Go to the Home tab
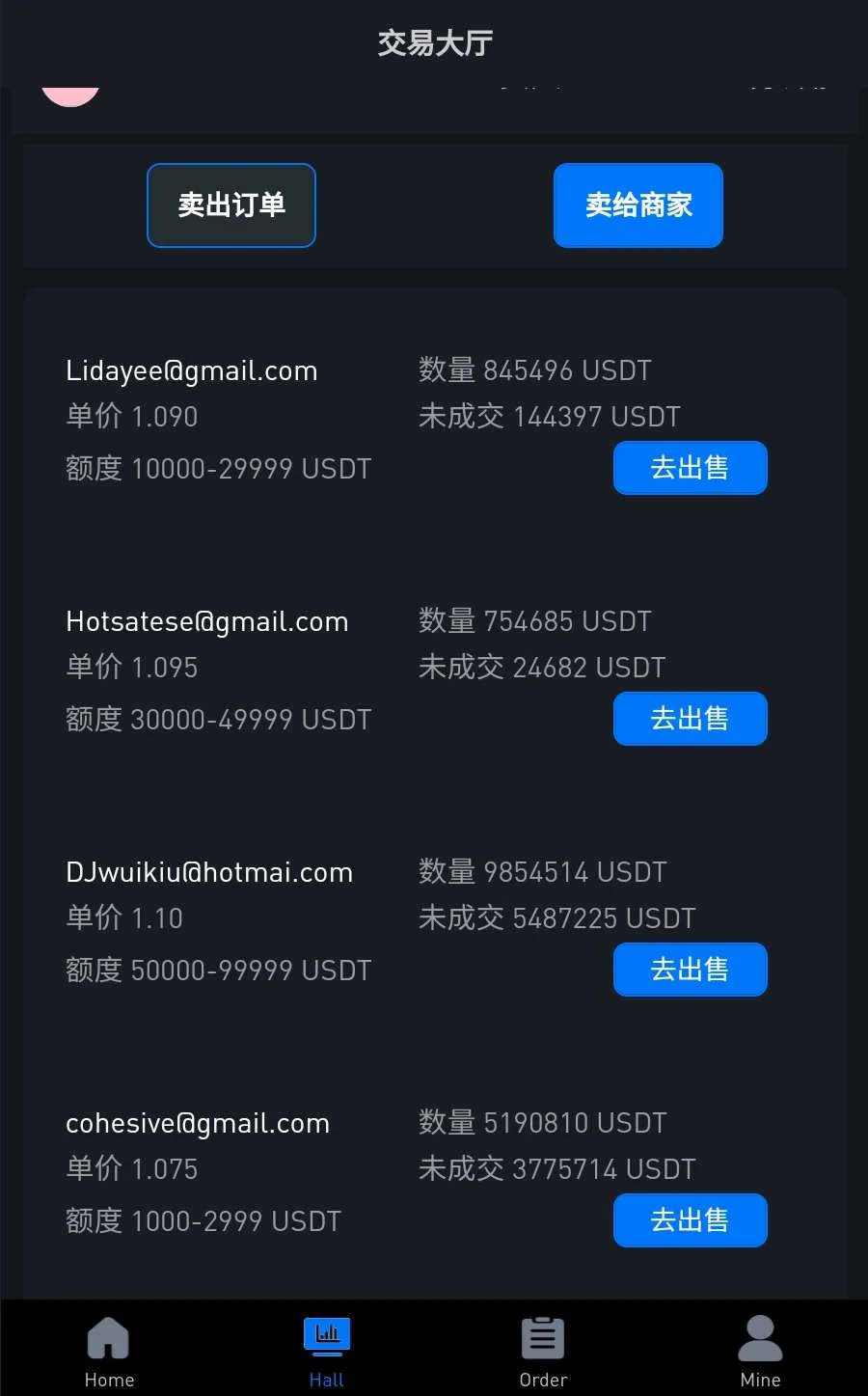868x1396 pixels. click(x=109, y=1351)
